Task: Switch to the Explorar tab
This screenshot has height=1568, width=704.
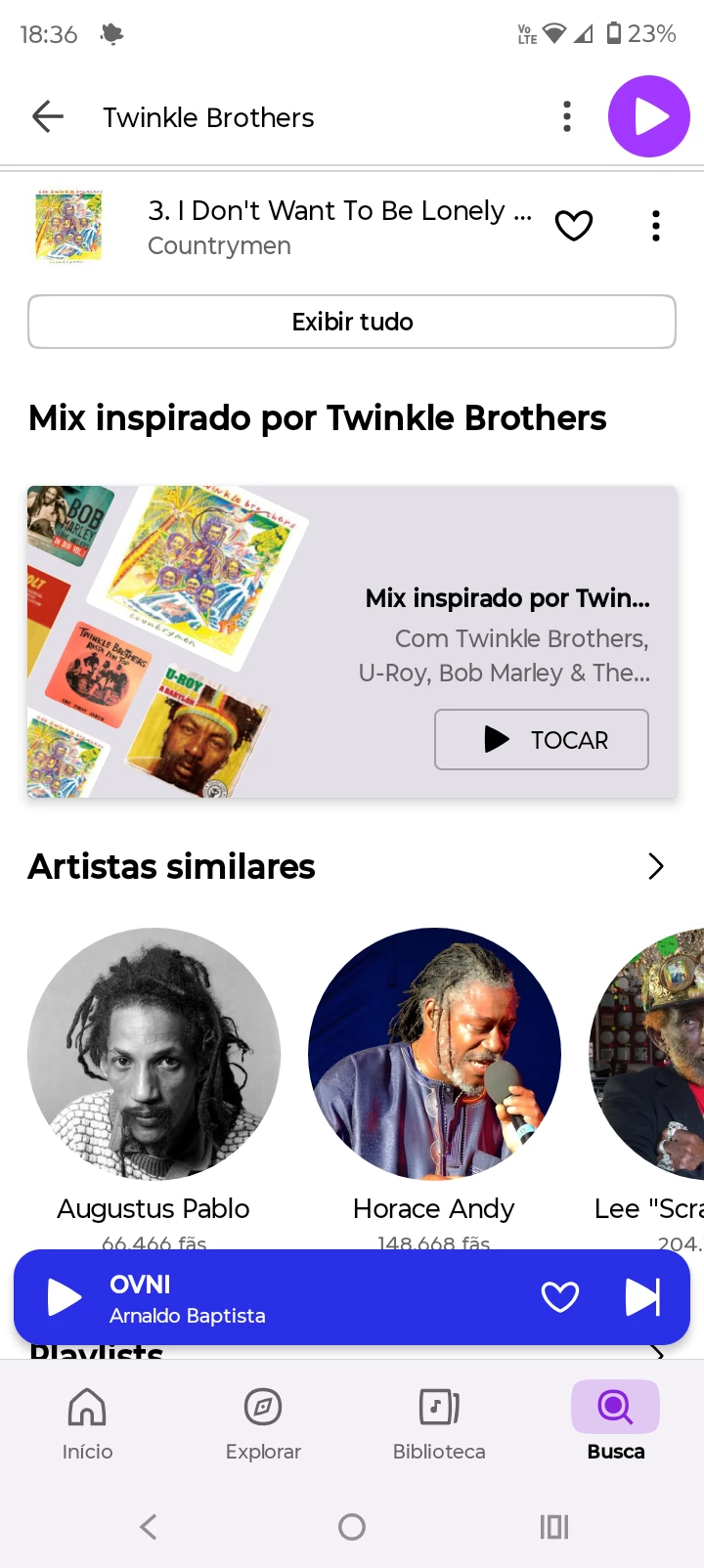Action: (263, 1423)
